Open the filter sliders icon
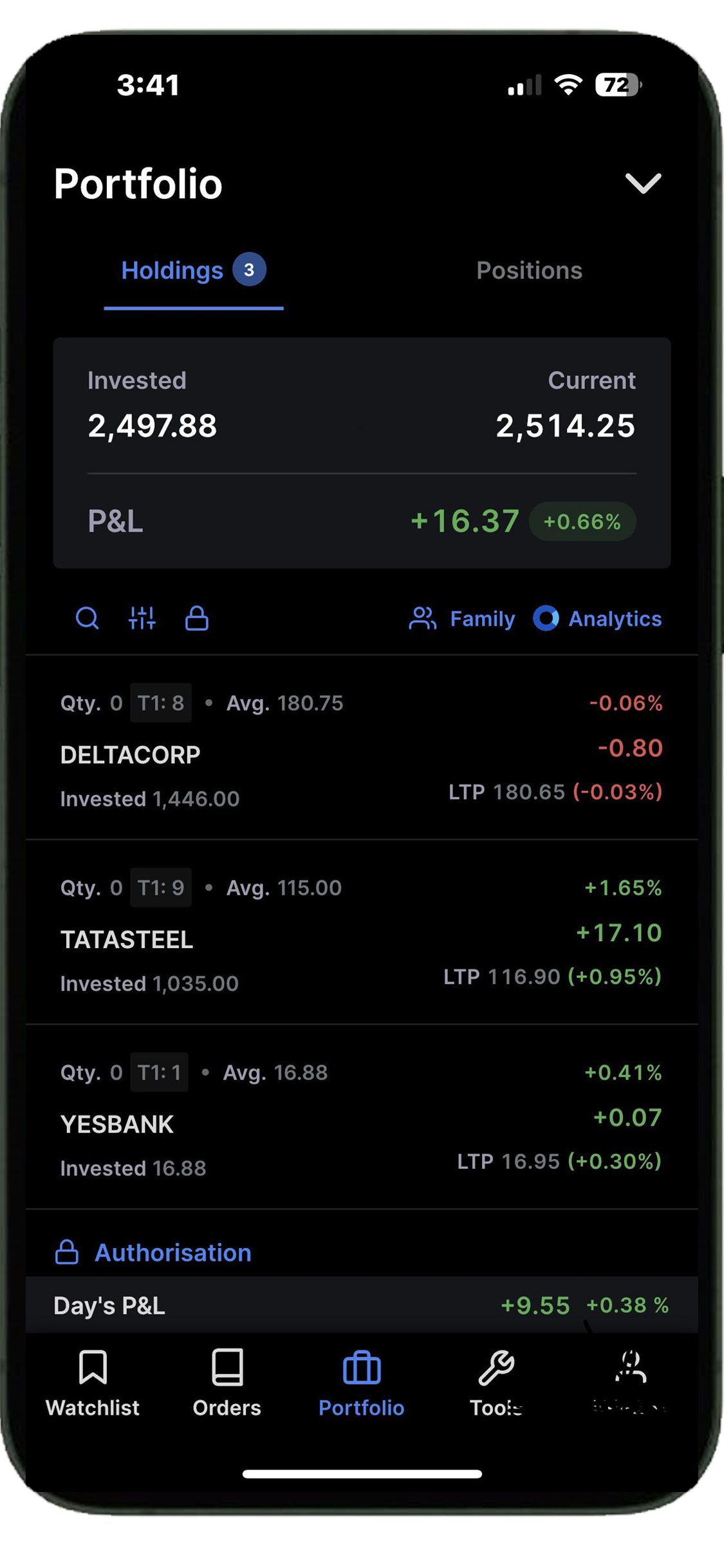Viewport: 724px width, 1568px height. [142, 619]
